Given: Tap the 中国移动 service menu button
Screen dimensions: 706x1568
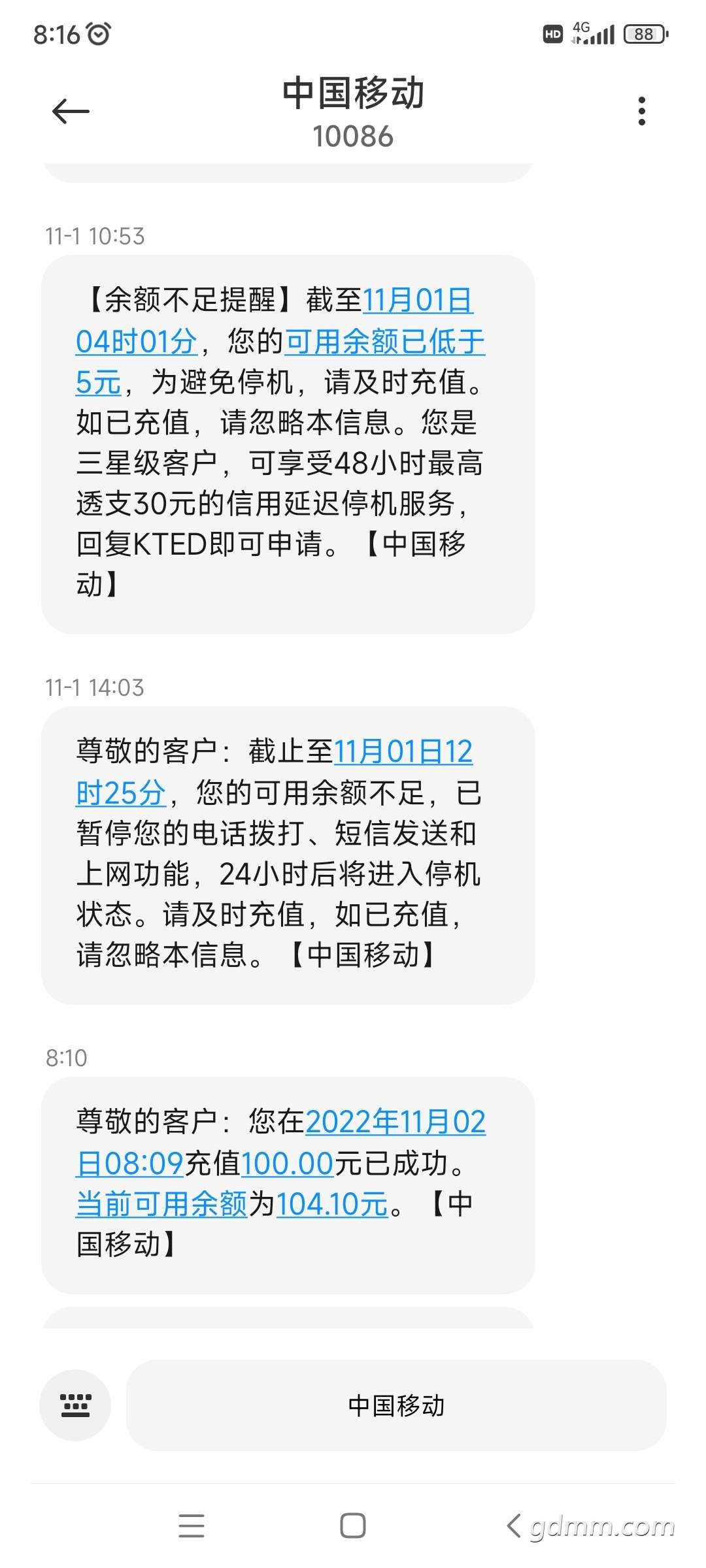Looking at the screenshot, I should (396, 1405).
